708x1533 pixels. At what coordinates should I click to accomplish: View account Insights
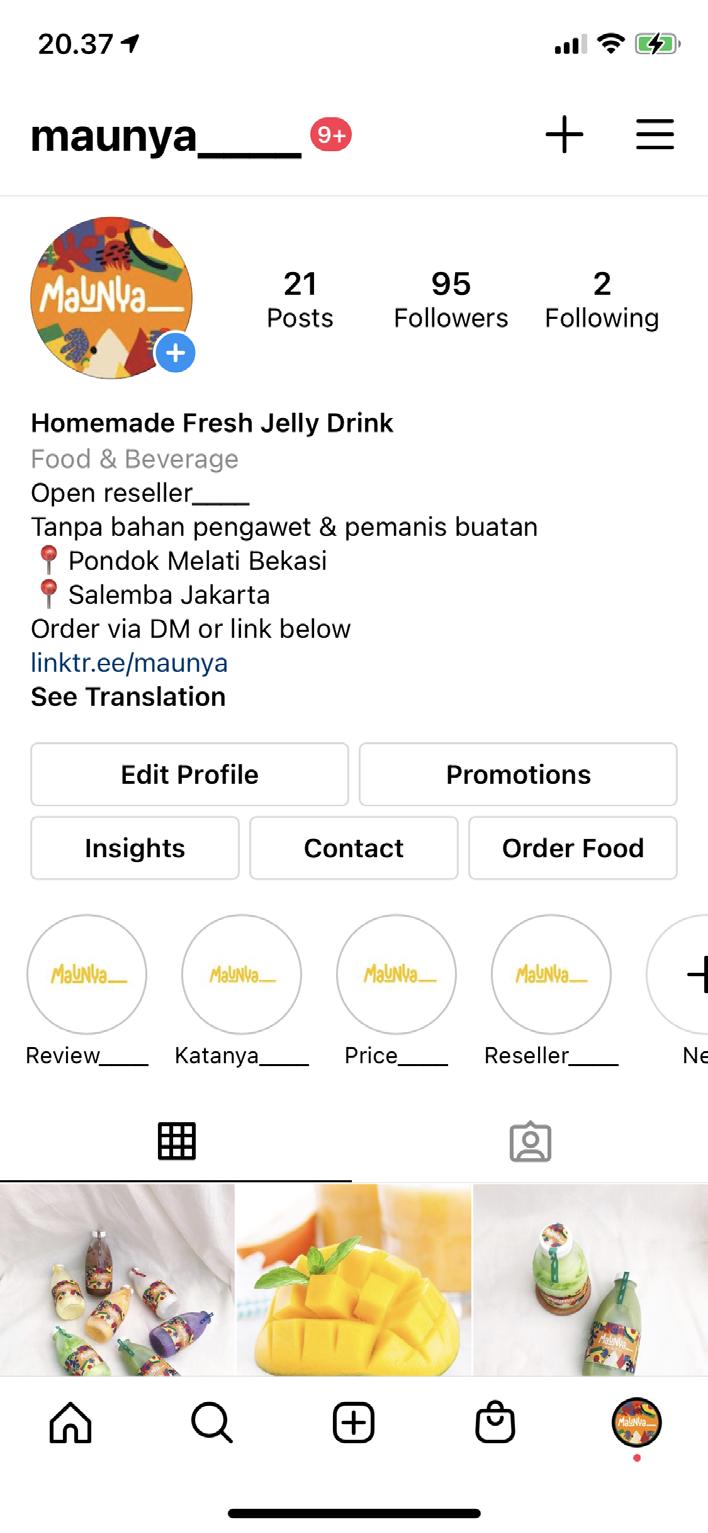(135, 848)
